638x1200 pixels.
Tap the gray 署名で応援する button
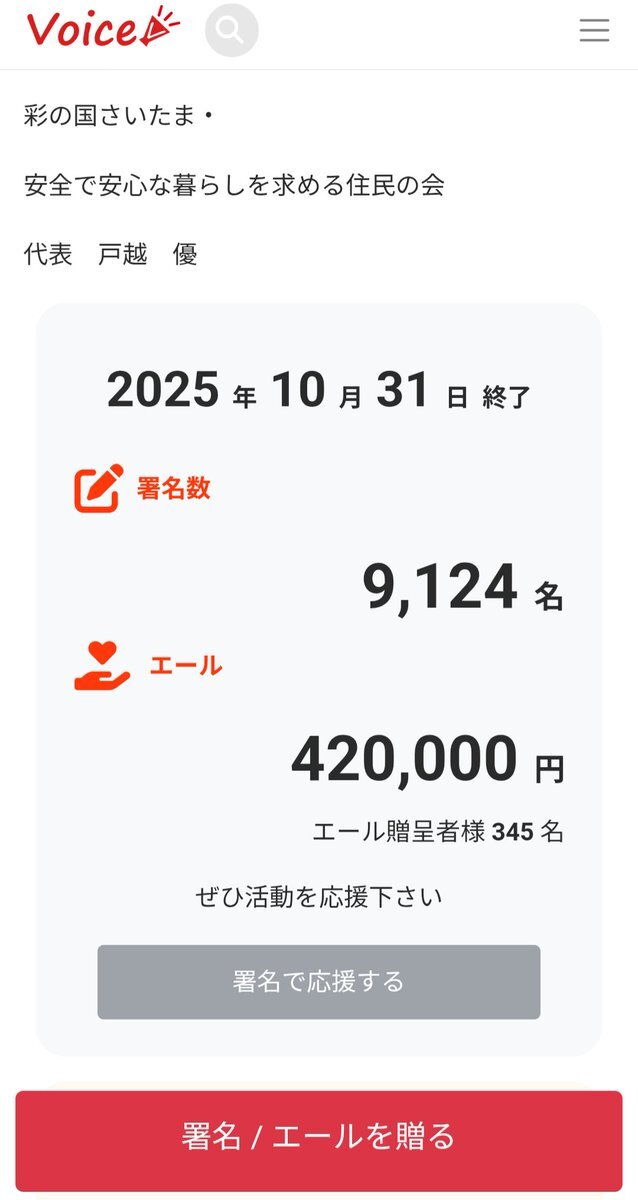pos(318,981)
